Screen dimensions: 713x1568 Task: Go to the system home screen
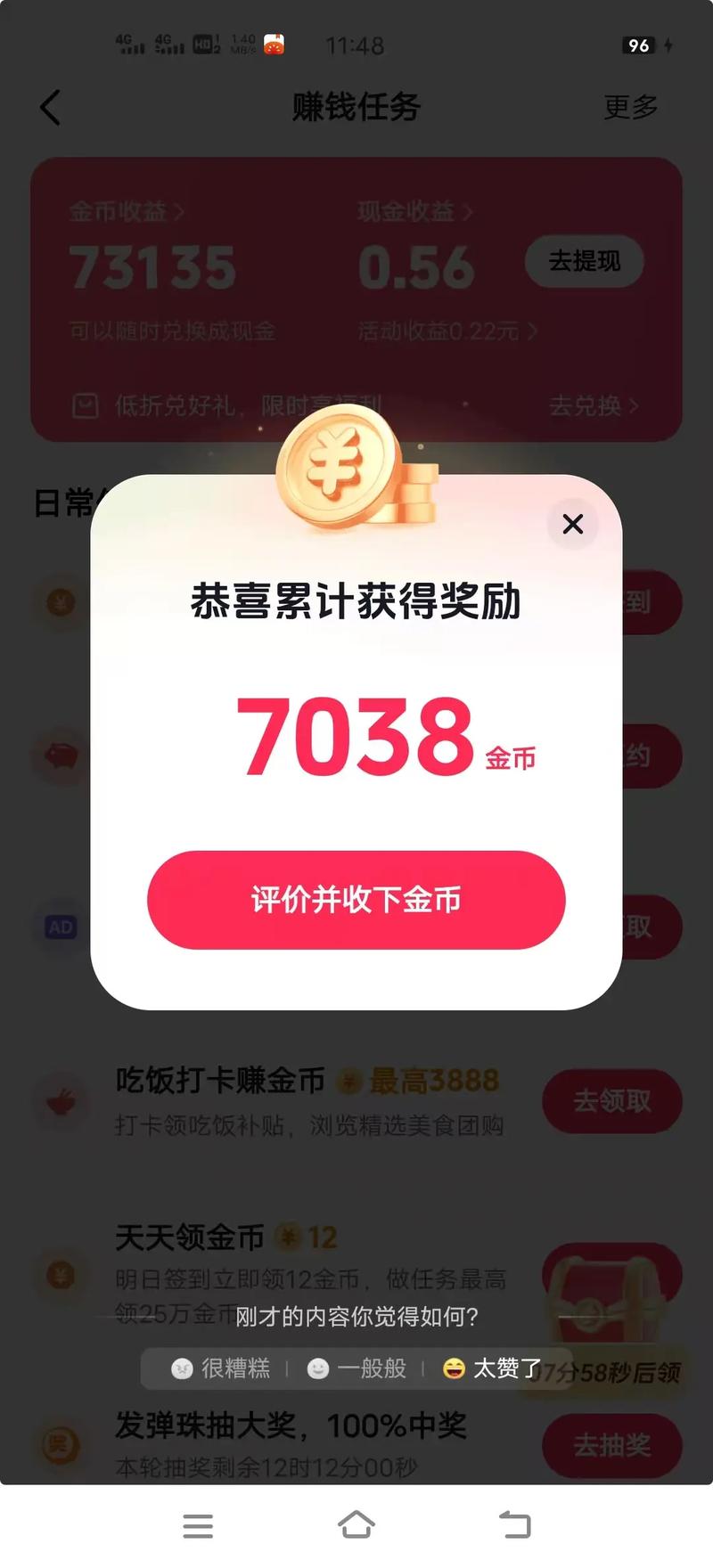(356, 1525)
